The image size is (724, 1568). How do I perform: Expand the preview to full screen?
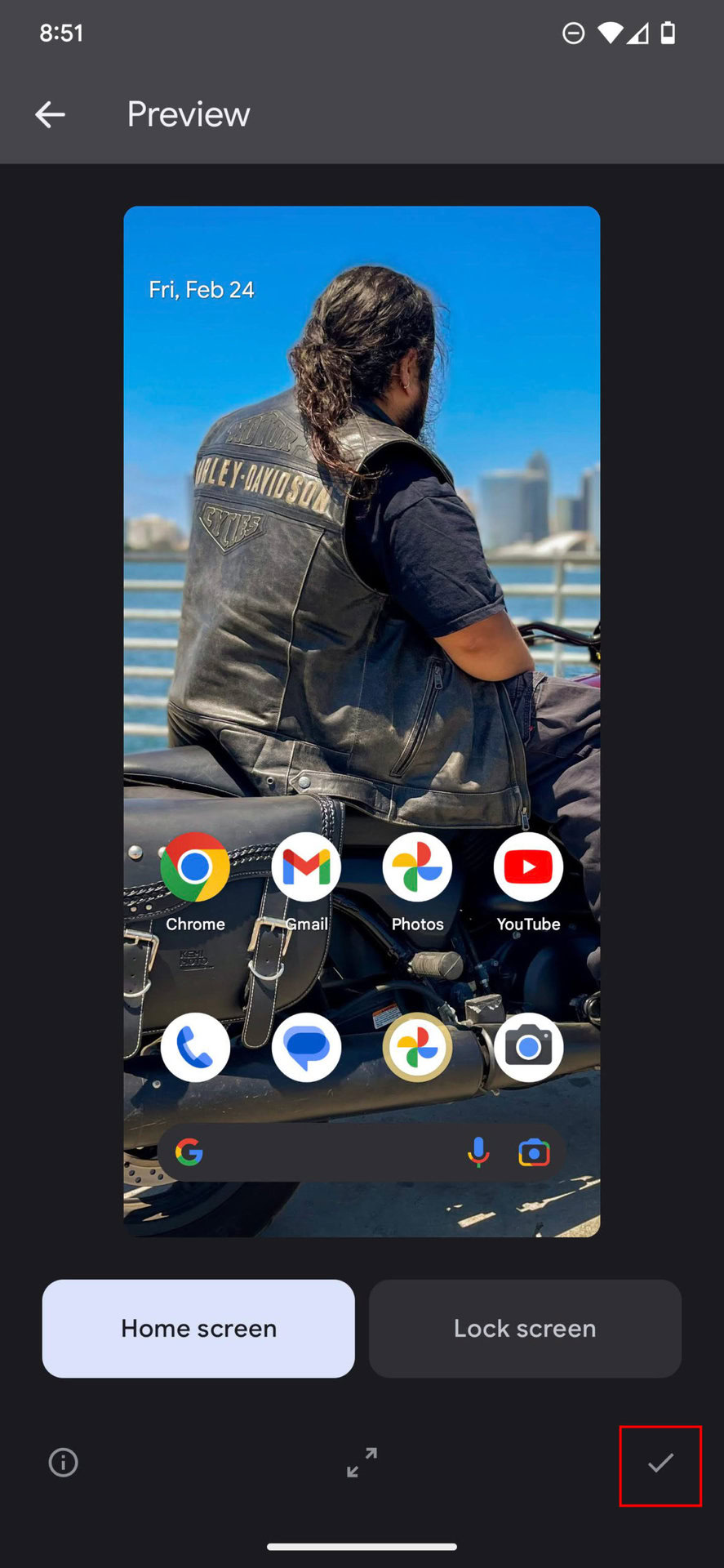(x=362, y=1462)
